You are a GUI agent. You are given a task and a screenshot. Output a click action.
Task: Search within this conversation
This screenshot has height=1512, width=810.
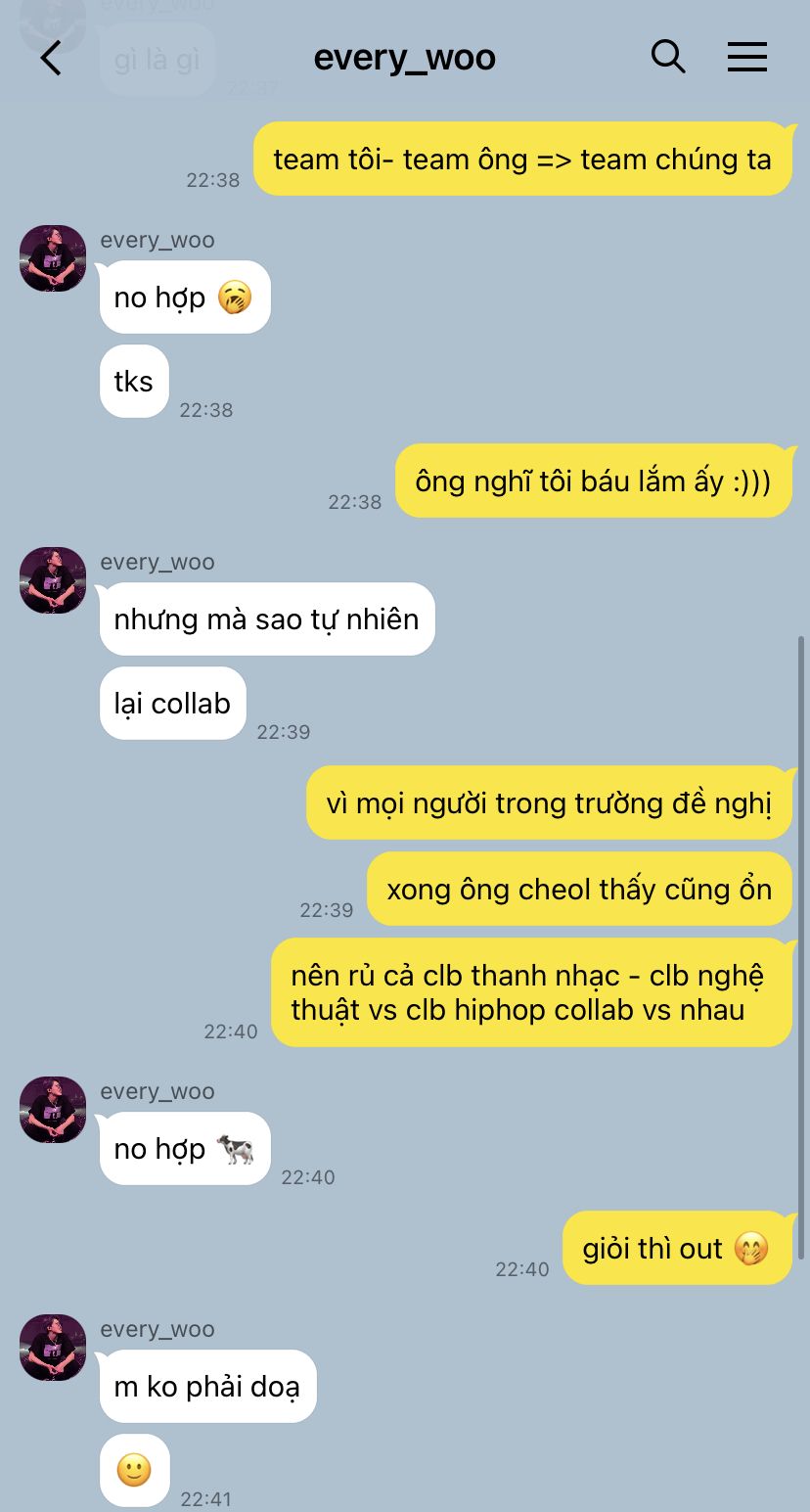pos(668,57)
